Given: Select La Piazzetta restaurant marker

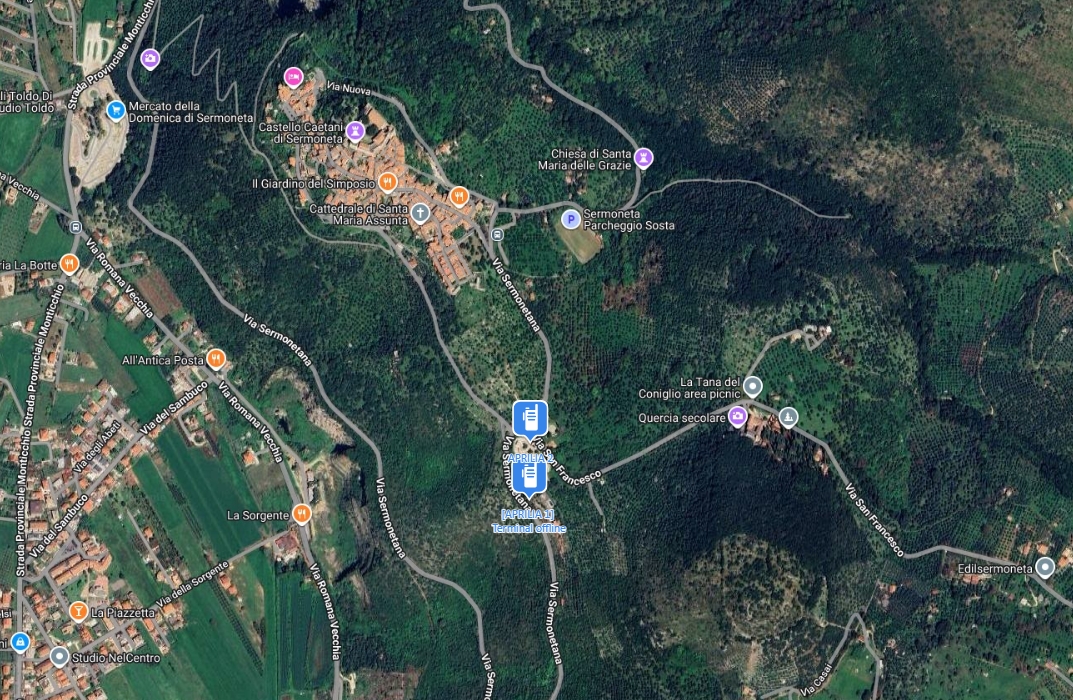Looking at the screenshot, I should click(78, 611).
